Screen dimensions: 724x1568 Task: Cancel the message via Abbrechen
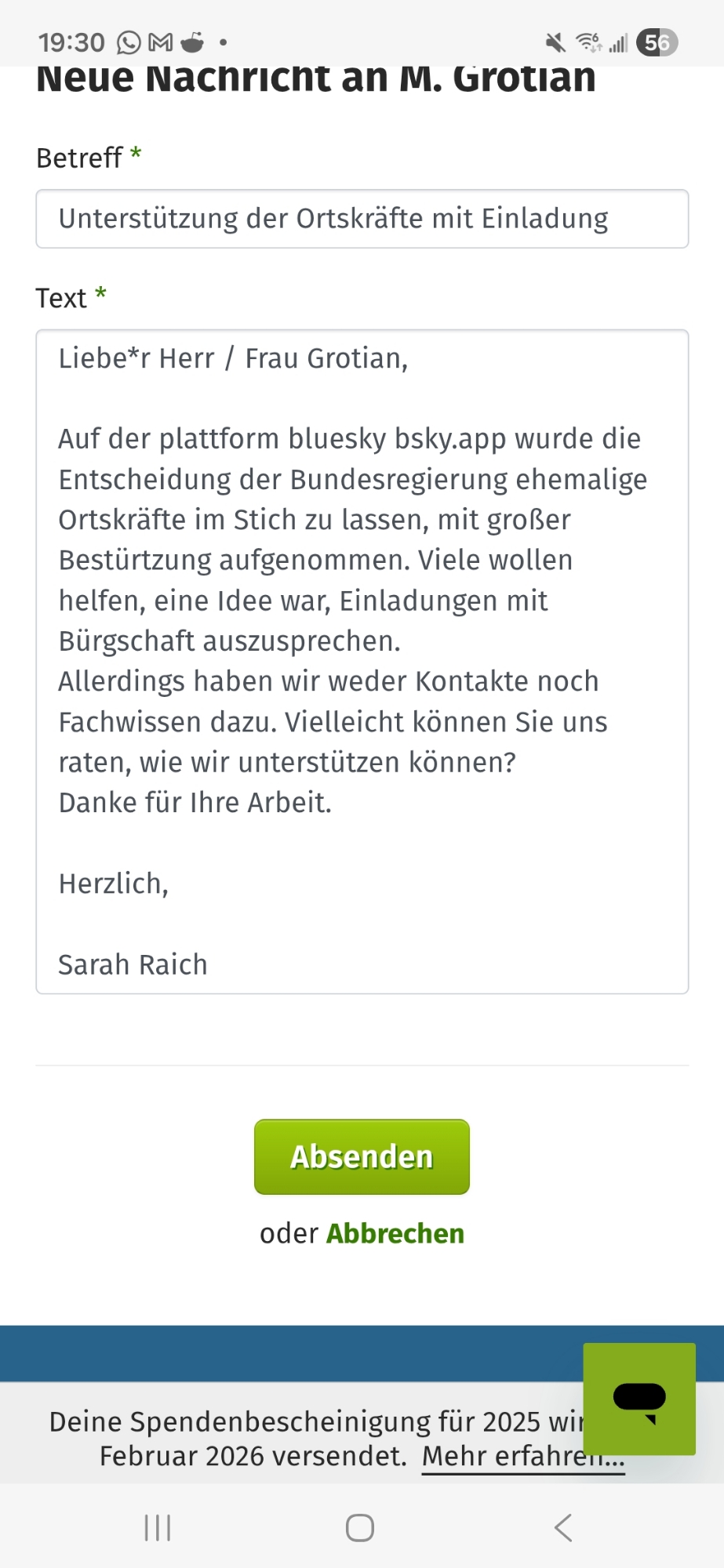pos(395,1233)
